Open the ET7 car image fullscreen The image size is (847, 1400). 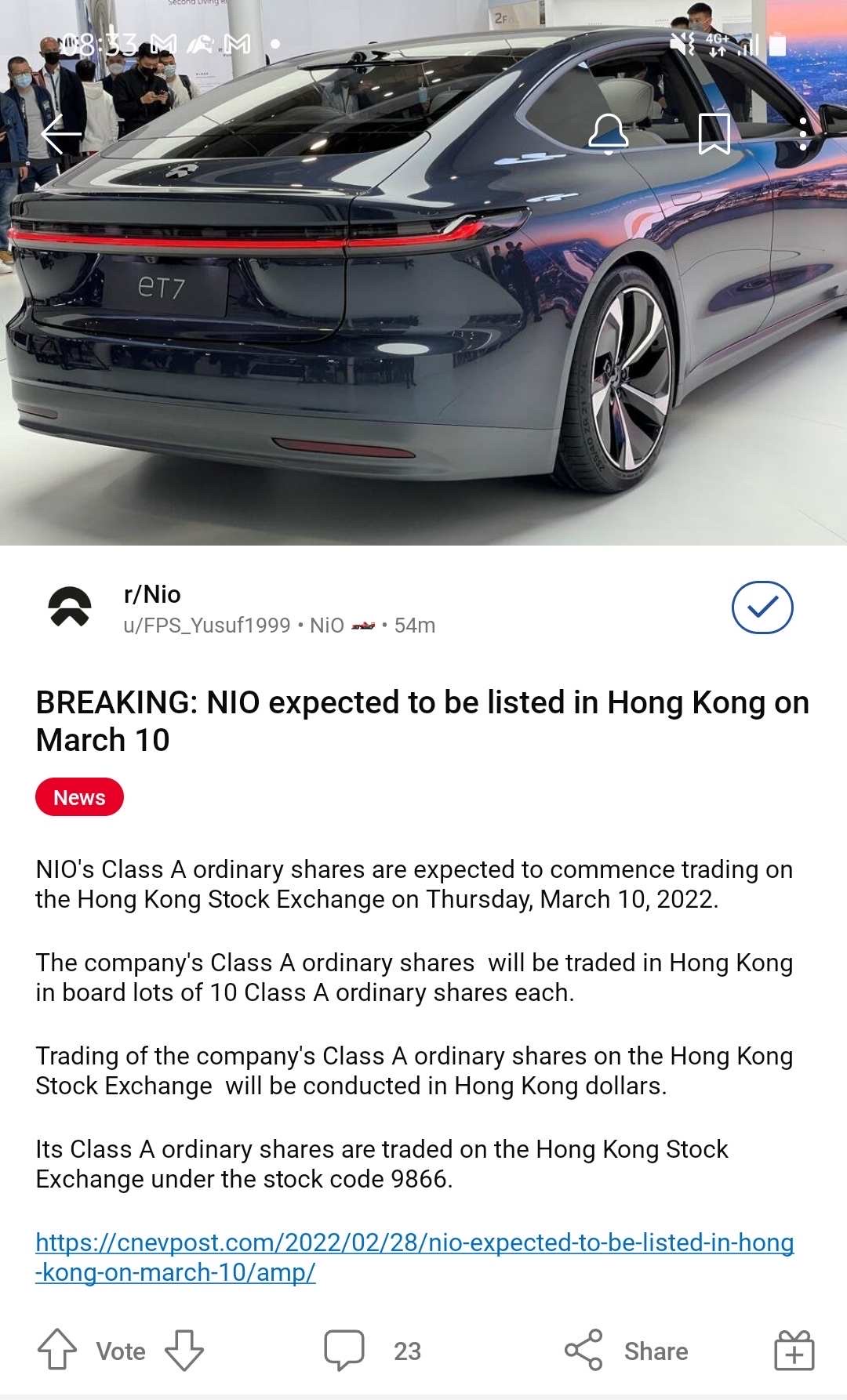pos(423,329)
